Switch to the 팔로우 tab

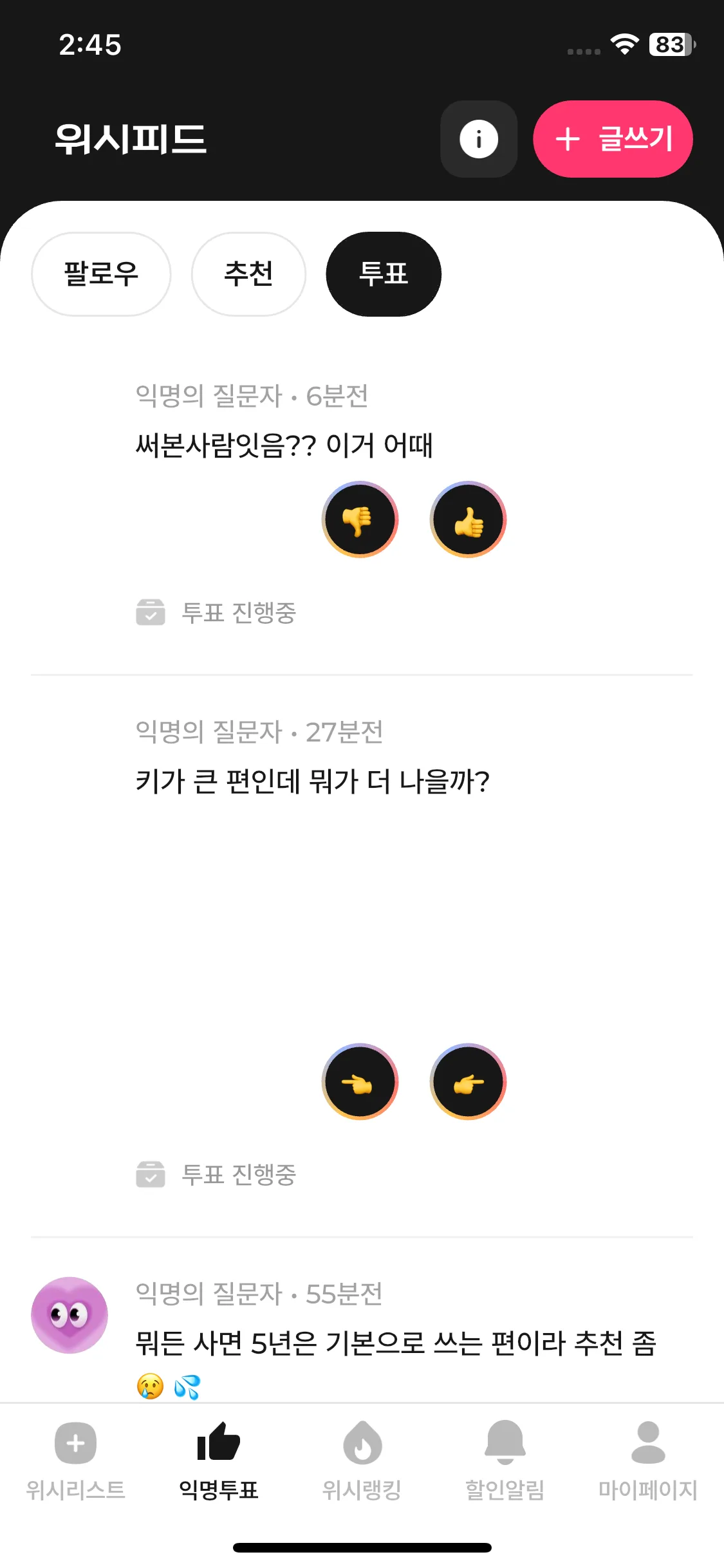pos(101,274)
